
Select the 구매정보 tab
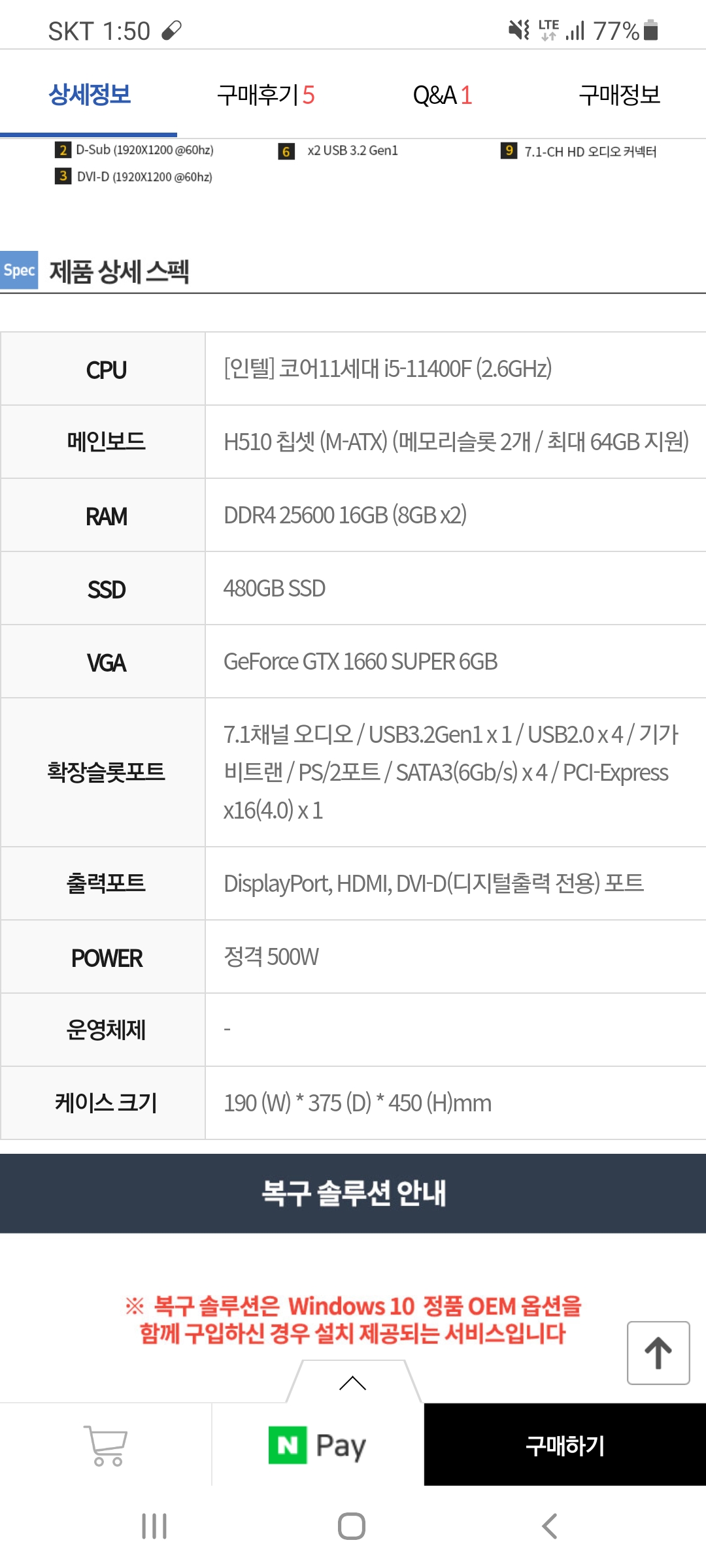pos(618,95)
